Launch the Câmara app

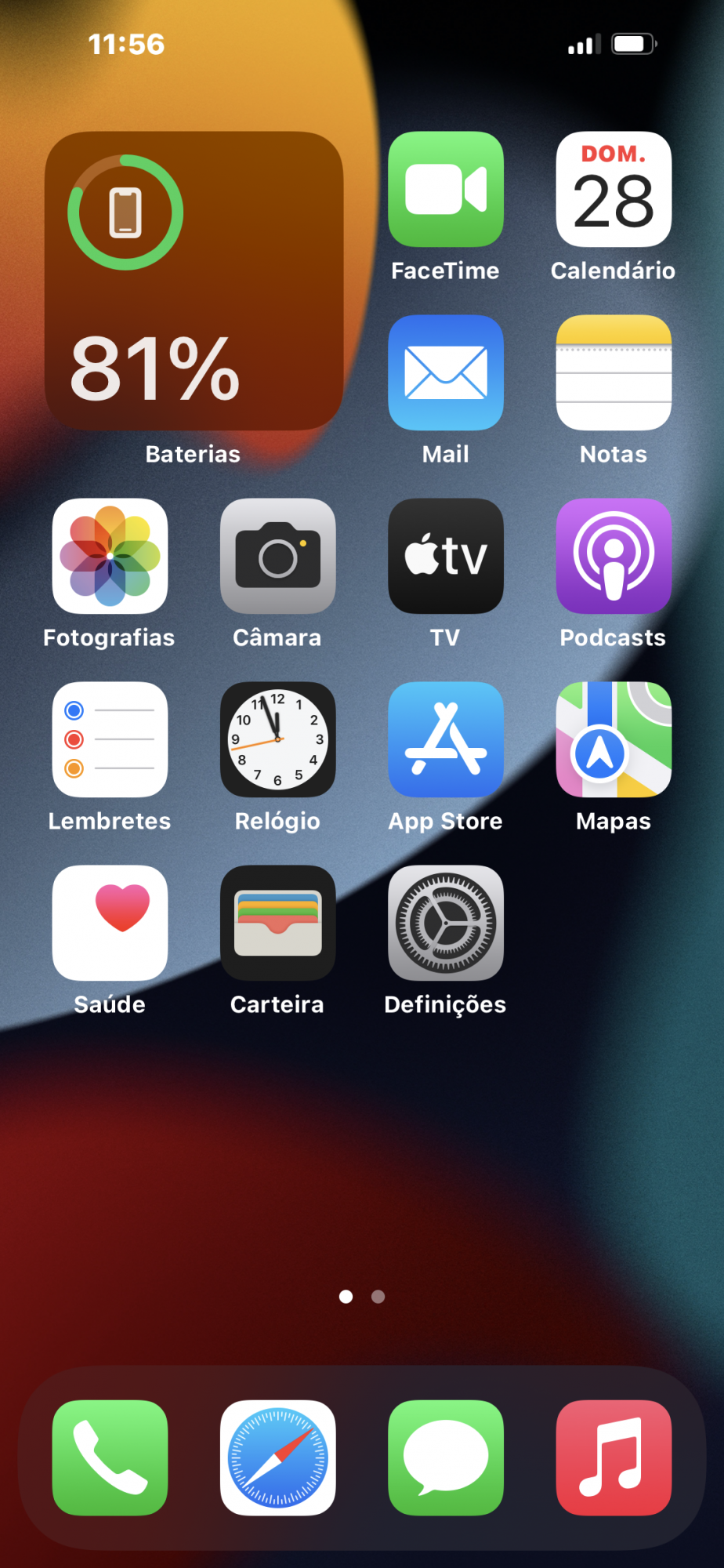[x=278, y=556]
